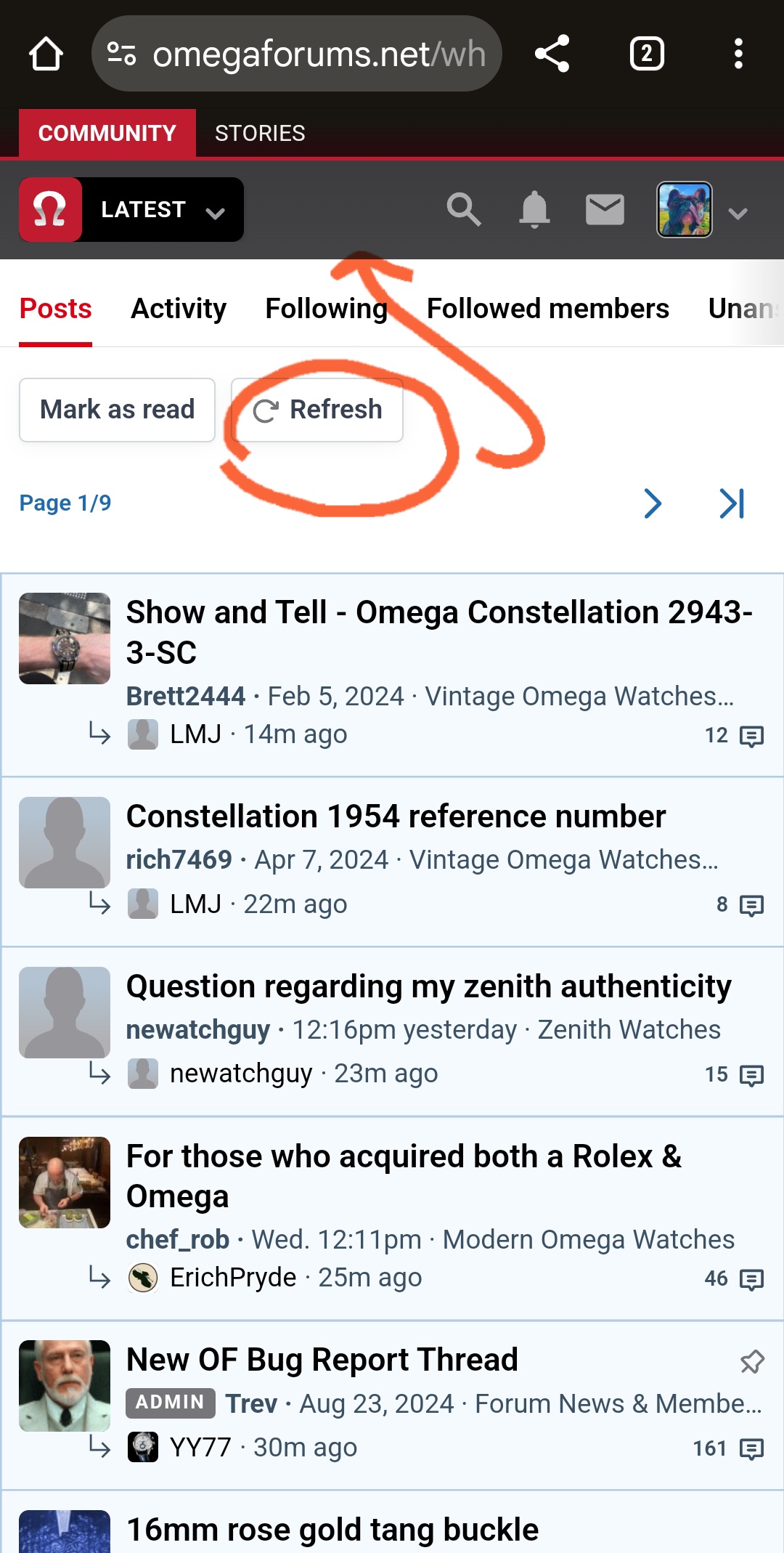The image size is (784, 1553).
Task: Open the inbox envelope icon
Action: 605,210
